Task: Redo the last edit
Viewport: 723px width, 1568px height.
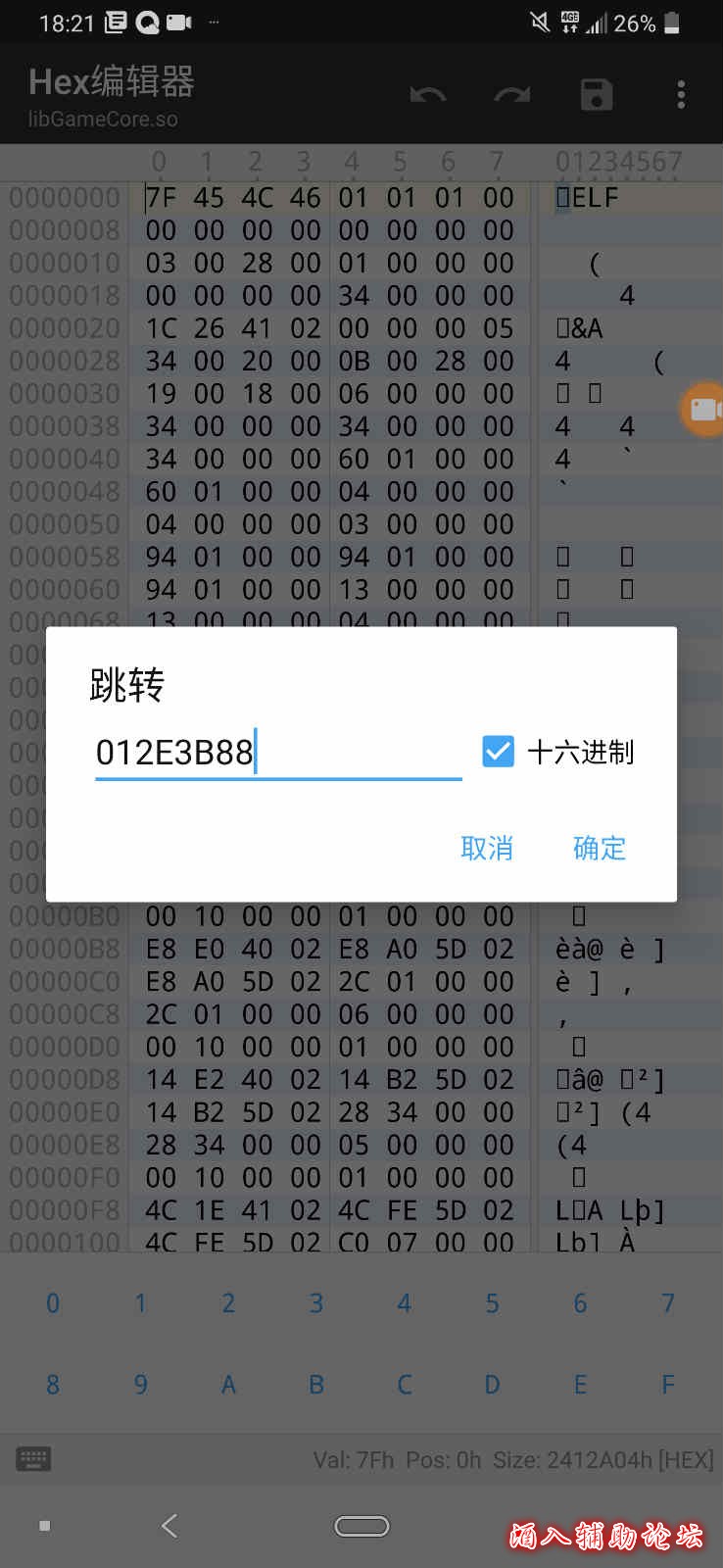Action: [511, 95]
